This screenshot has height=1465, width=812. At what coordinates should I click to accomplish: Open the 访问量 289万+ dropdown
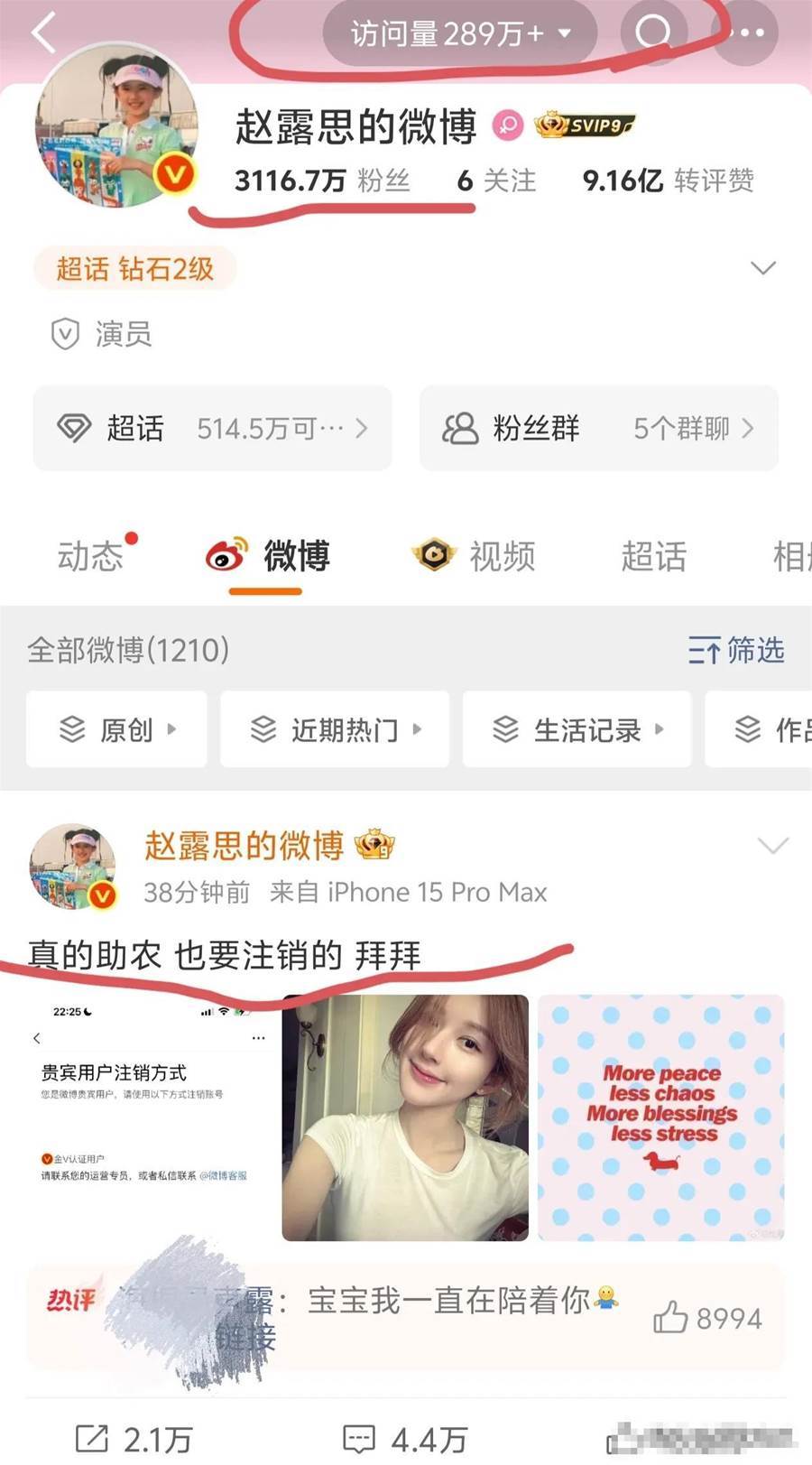[460, 33]
